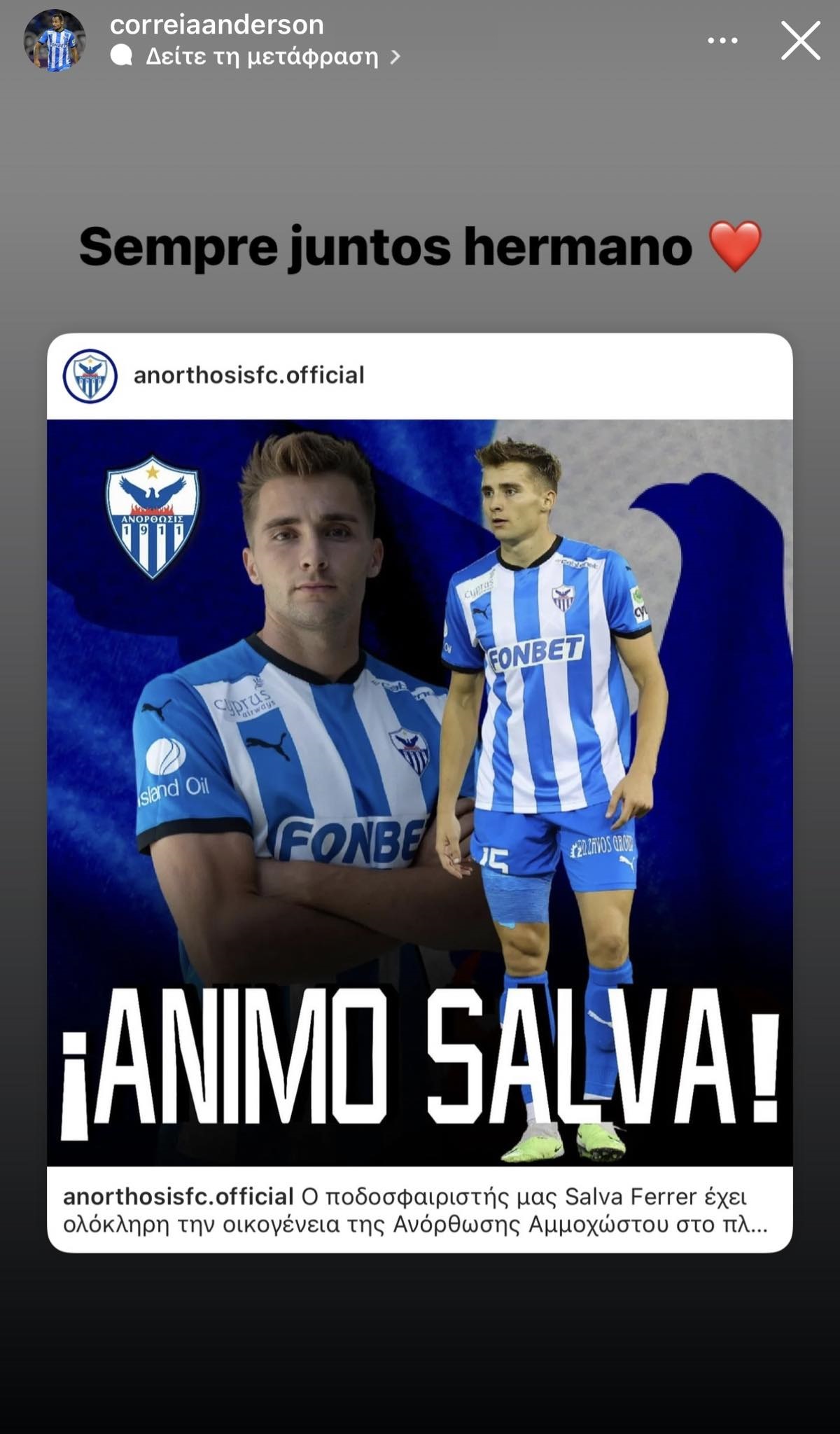
Task: Open the three-dot story options menu
Action: coord(722,41)
